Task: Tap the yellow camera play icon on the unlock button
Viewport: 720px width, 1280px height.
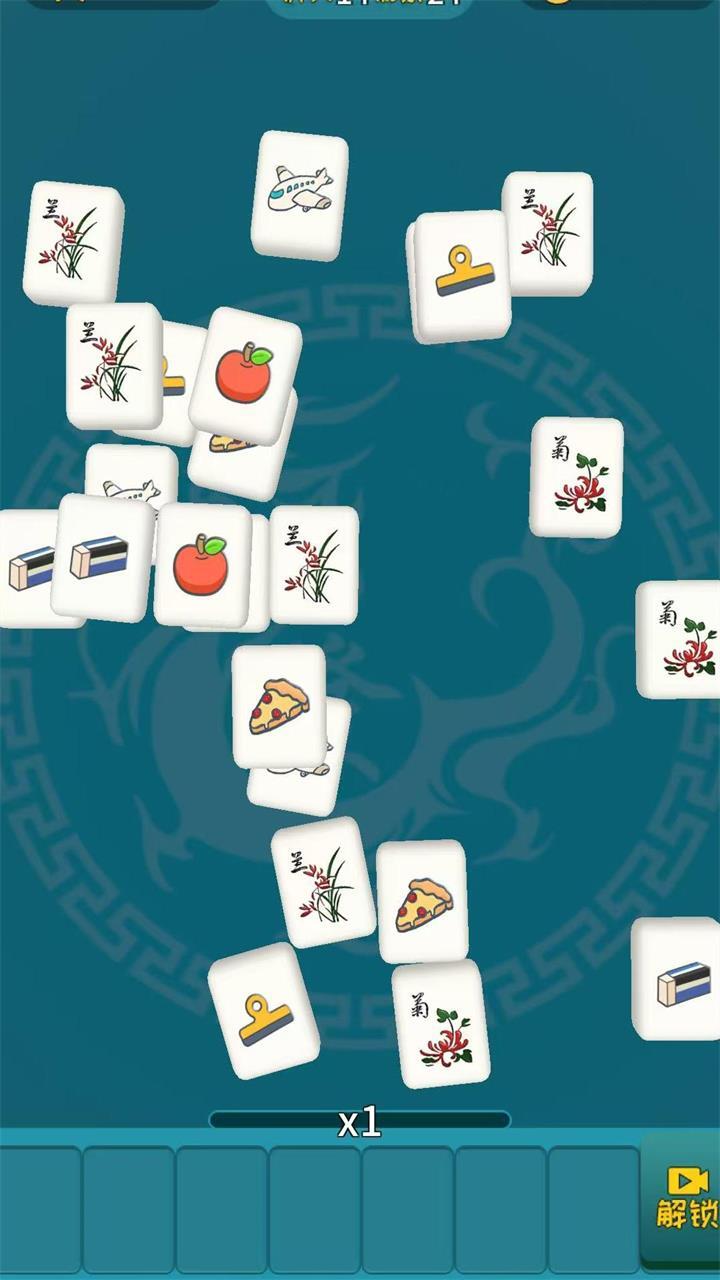Action: (686, 1180)
